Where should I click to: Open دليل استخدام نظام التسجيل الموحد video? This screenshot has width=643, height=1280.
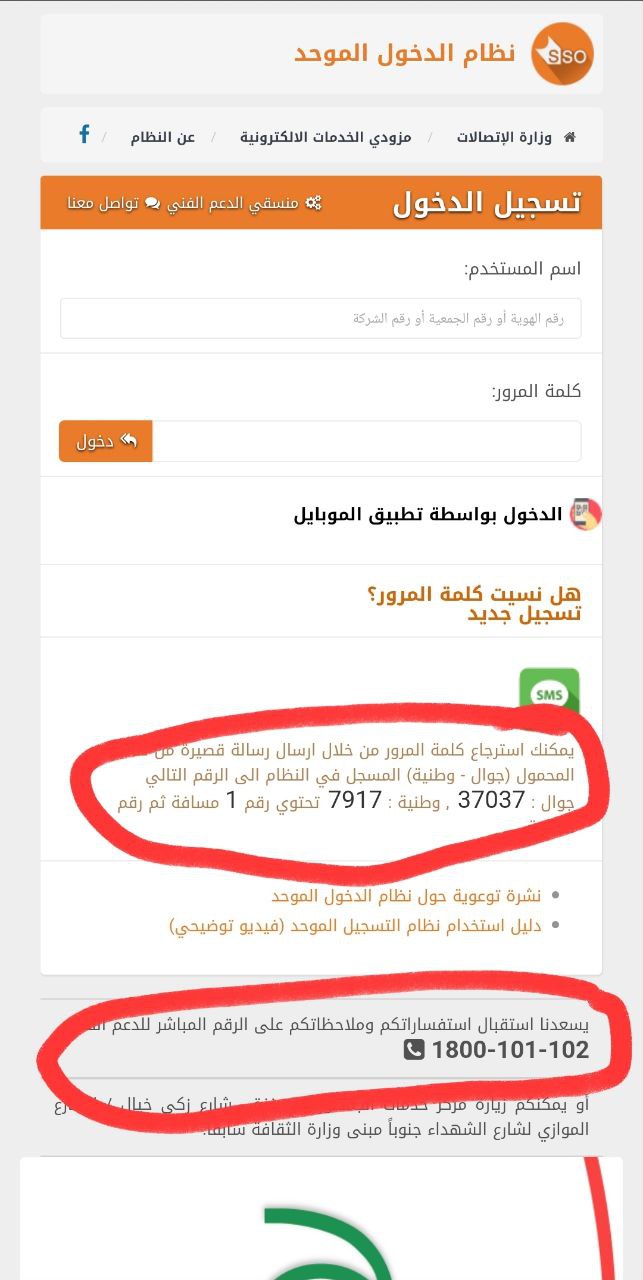(x=355, y=926)
